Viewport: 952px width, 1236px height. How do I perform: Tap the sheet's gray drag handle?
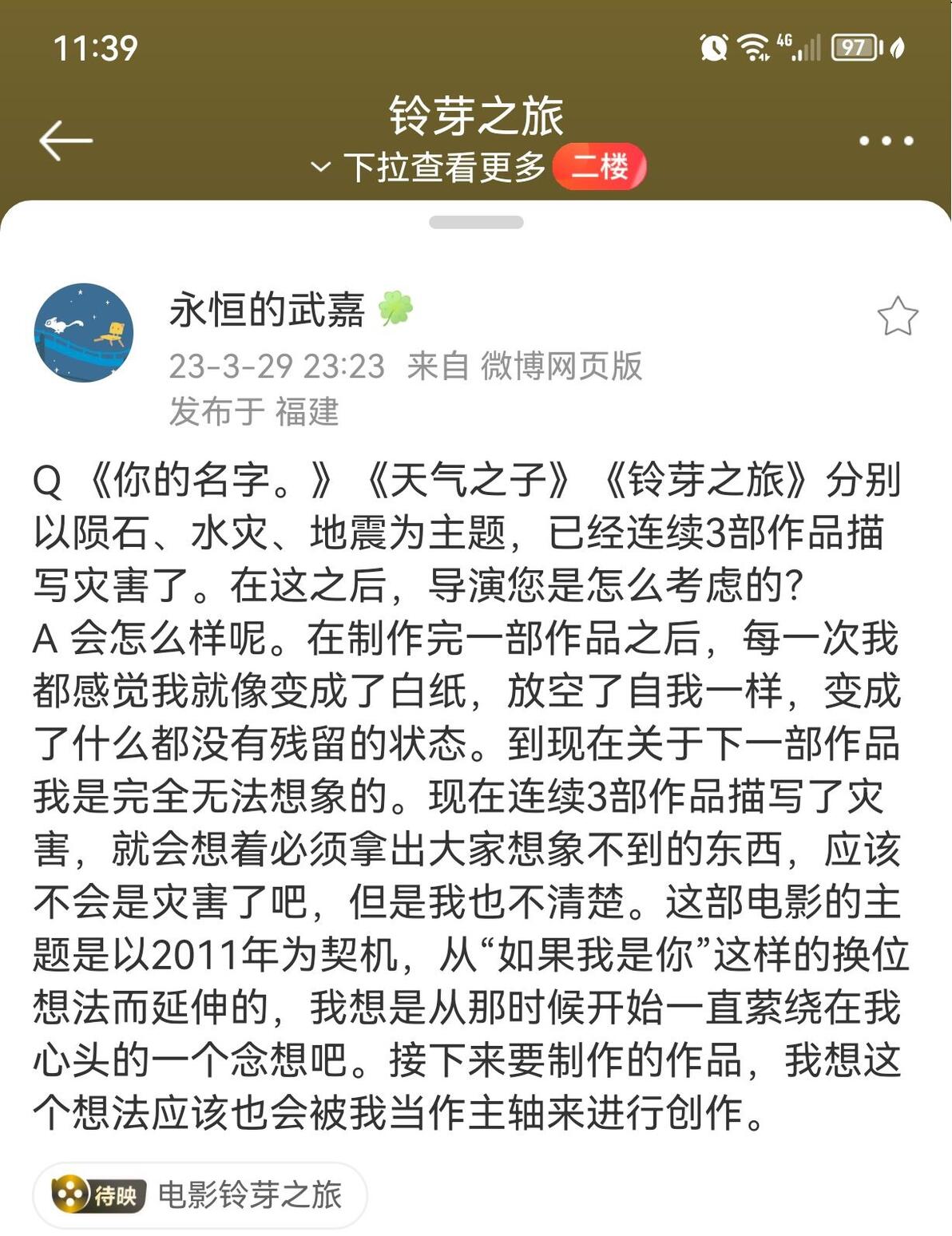point(476,222)
